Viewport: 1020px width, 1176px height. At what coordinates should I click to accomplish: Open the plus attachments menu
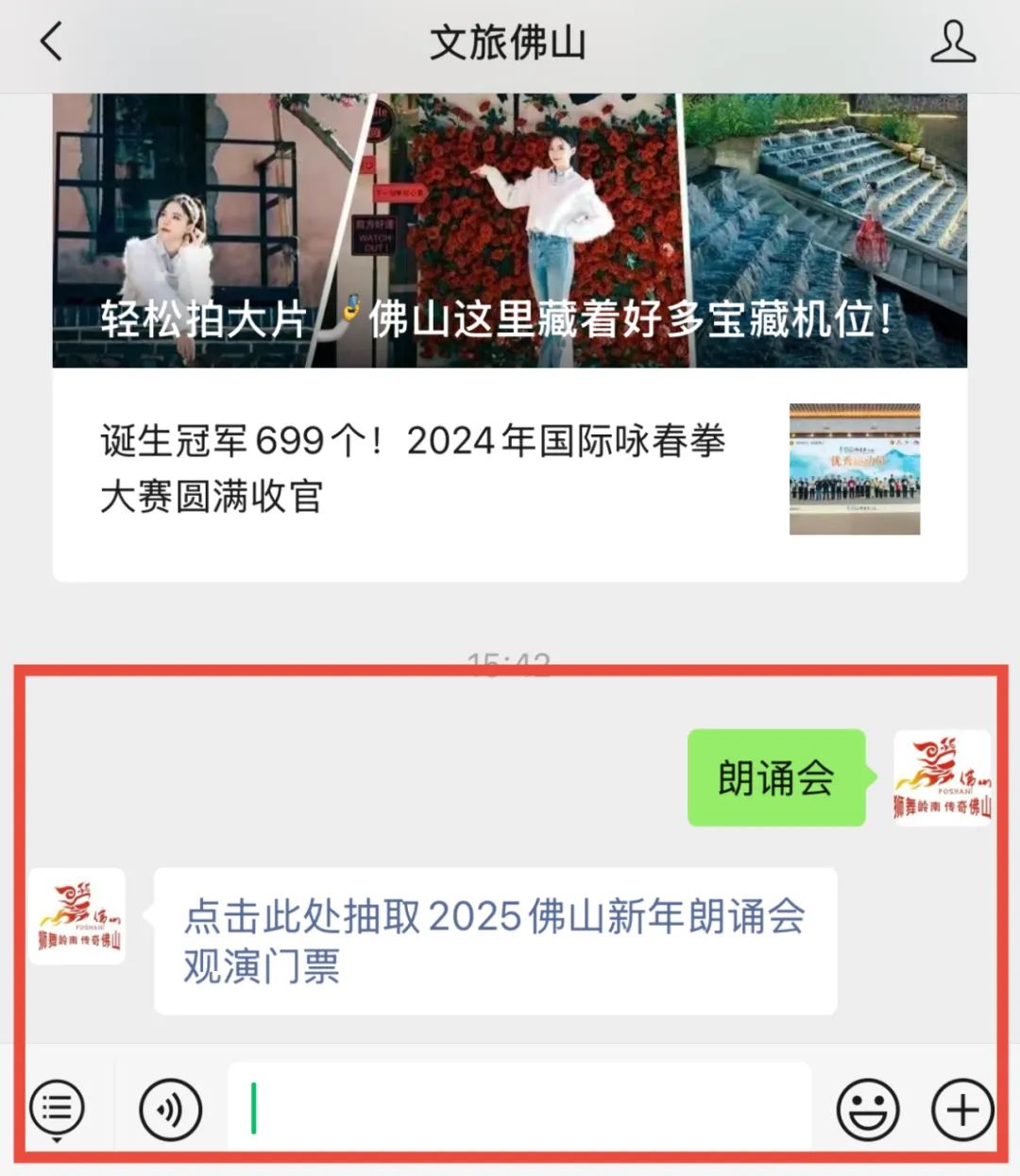coord(962,1109)
